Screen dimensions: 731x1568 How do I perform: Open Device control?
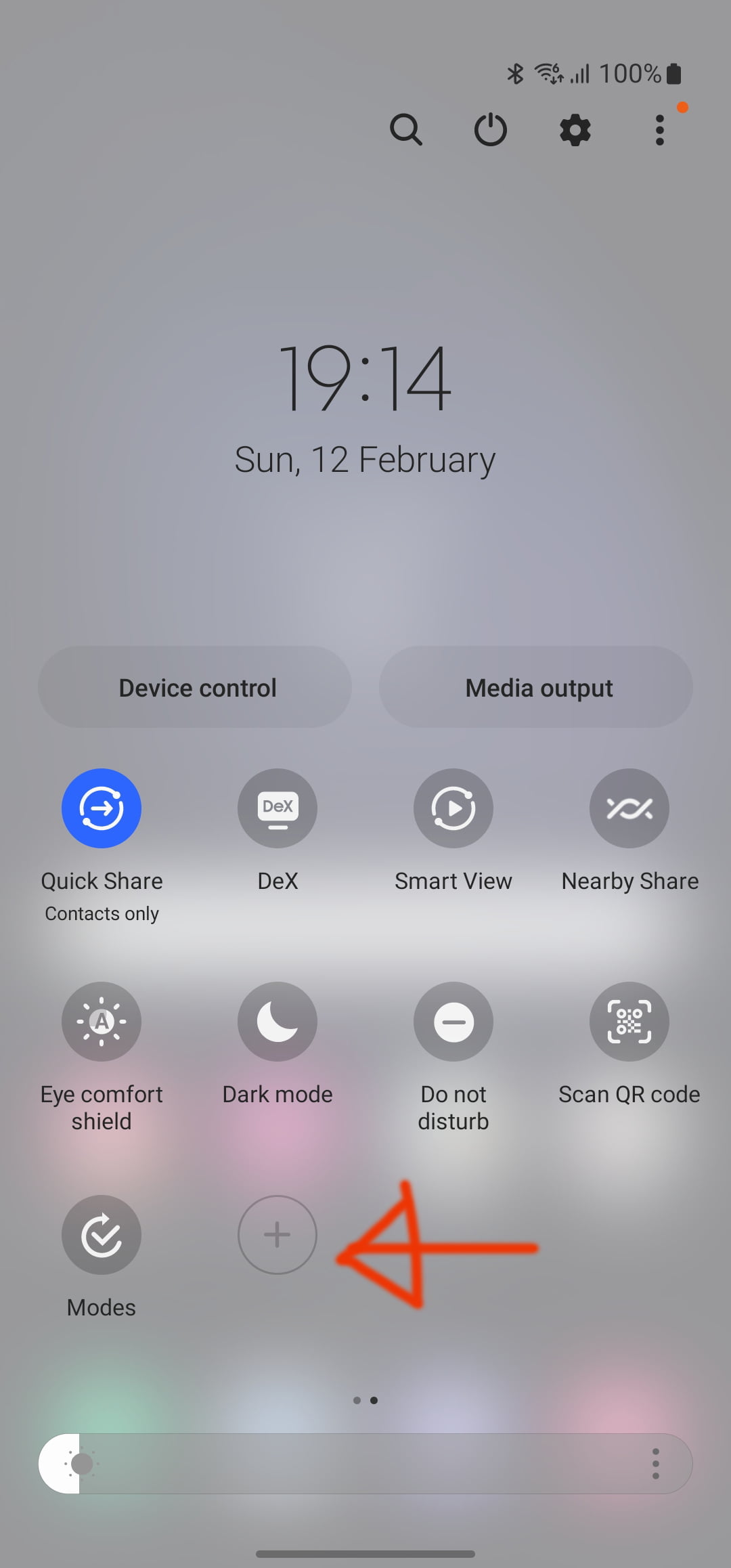coord(195,687)
